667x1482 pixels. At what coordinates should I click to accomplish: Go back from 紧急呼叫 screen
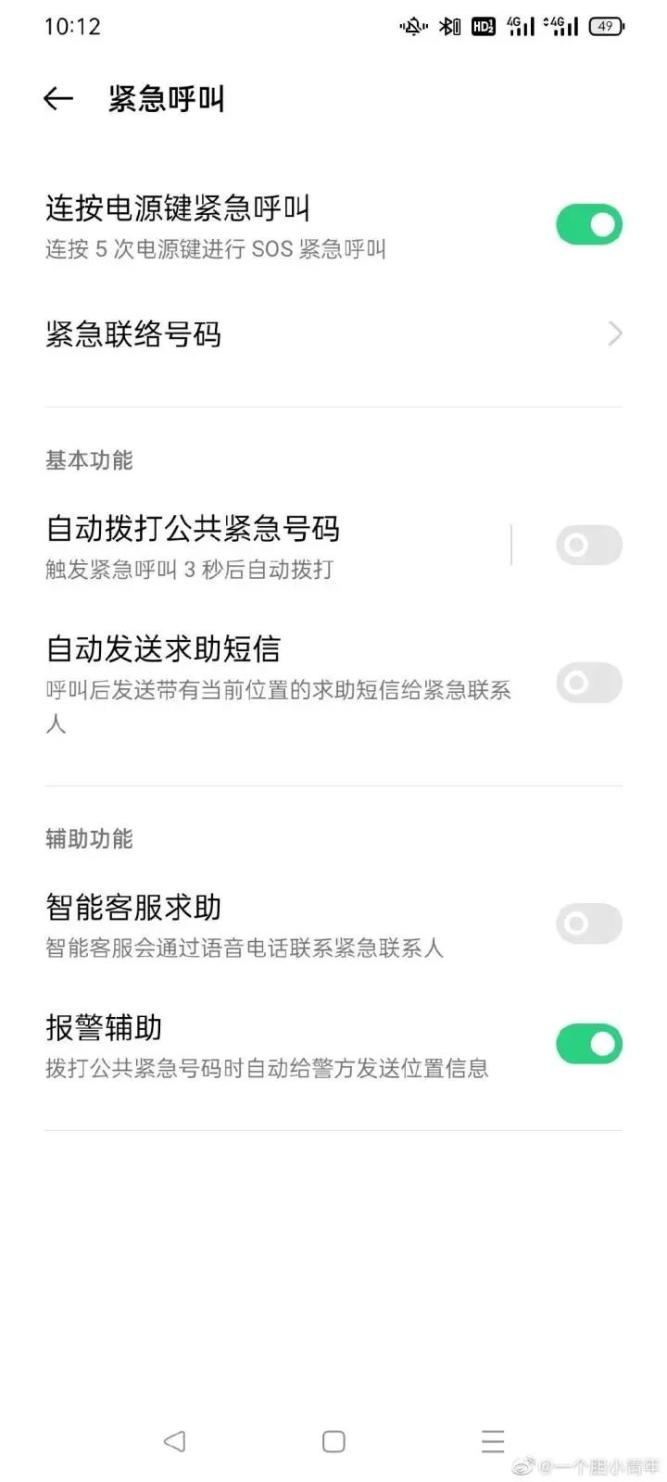pyautogui.click(x=58, y=98)
